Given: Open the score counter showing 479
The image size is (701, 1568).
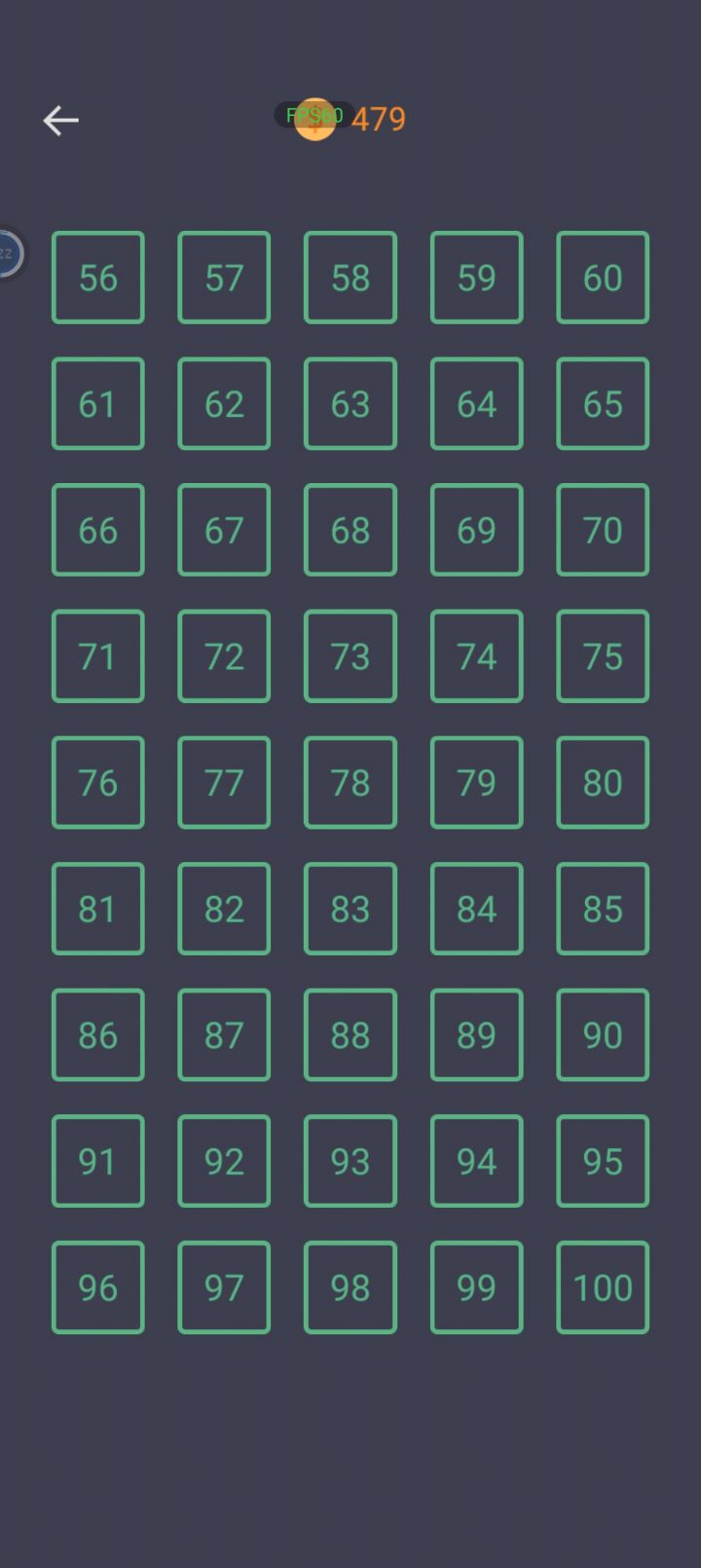Looking at the screenshot, I should (380, 119).
